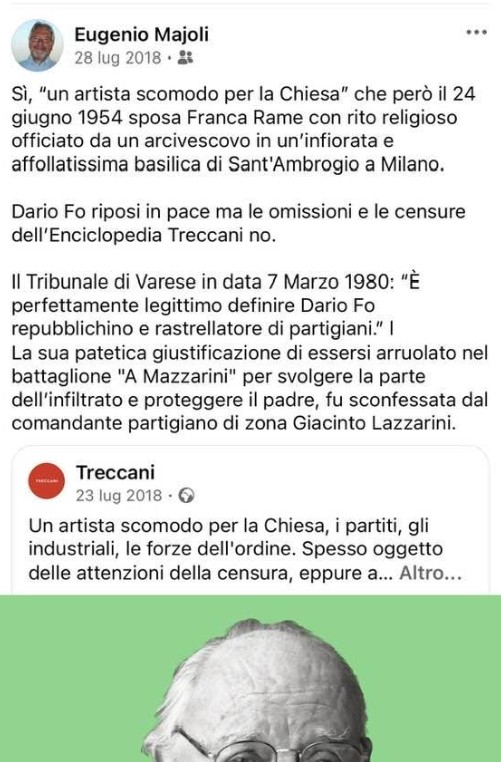Open Eugenio Majoli's profile picture
Viewport: 501px width, 762px height.
click(37, 46)
